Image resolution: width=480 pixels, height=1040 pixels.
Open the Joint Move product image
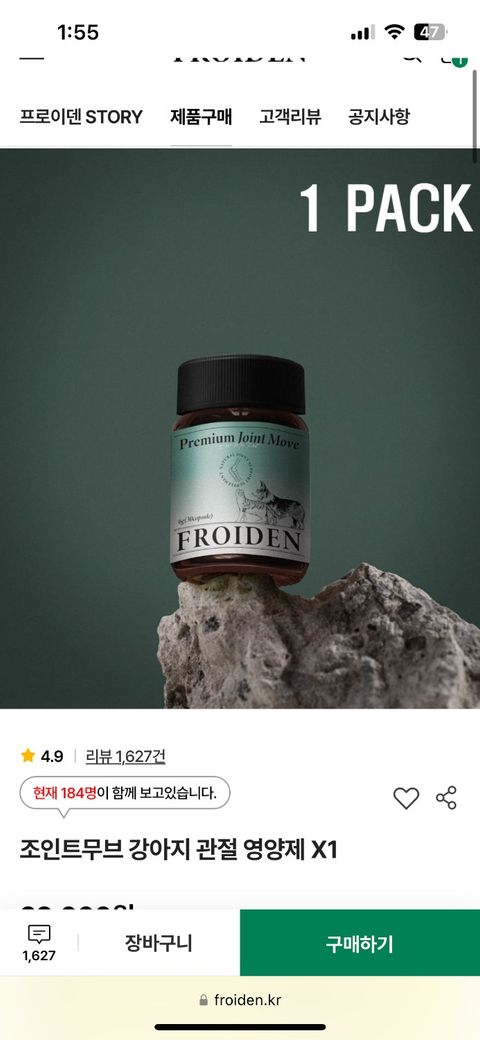tap(240, 428)
